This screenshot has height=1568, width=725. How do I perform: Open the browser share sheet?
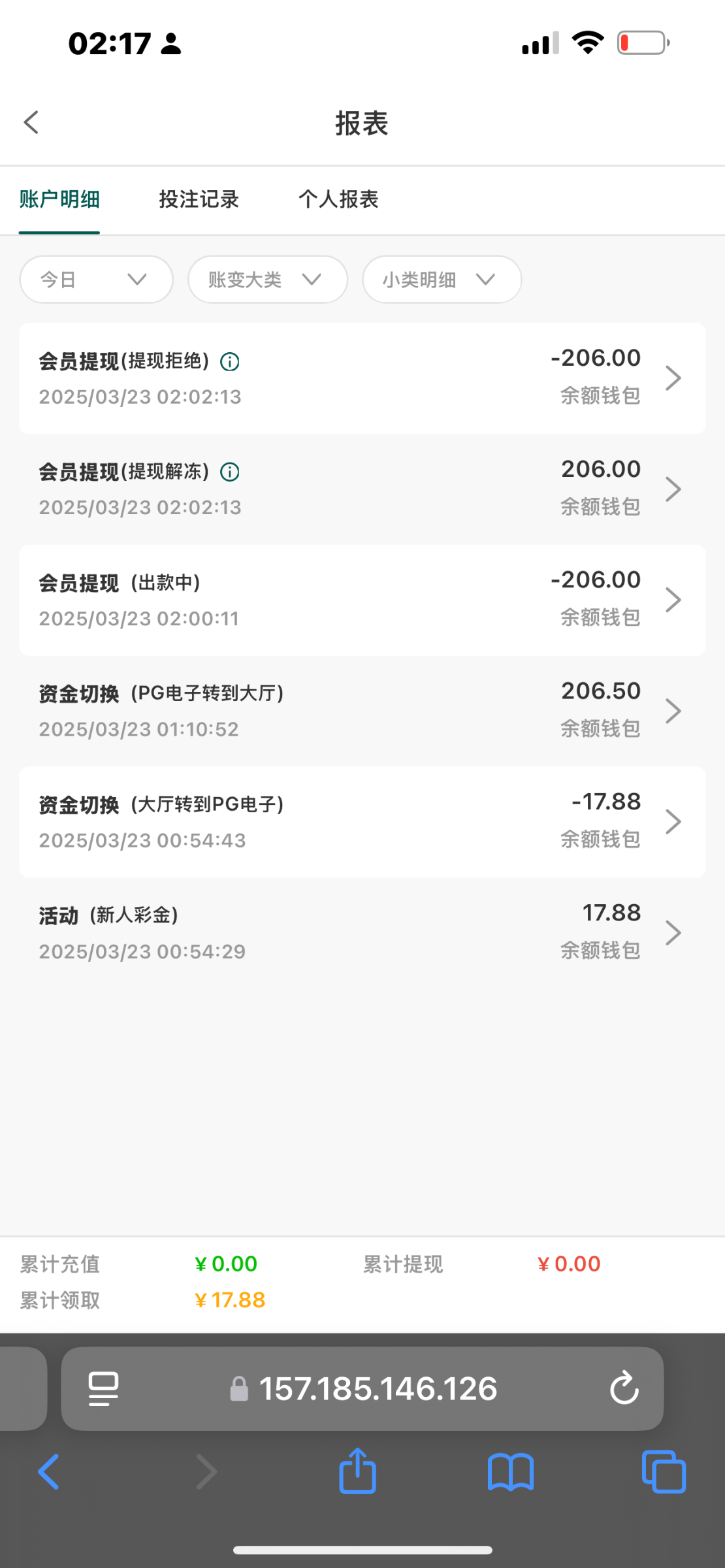coord(357,1472)
